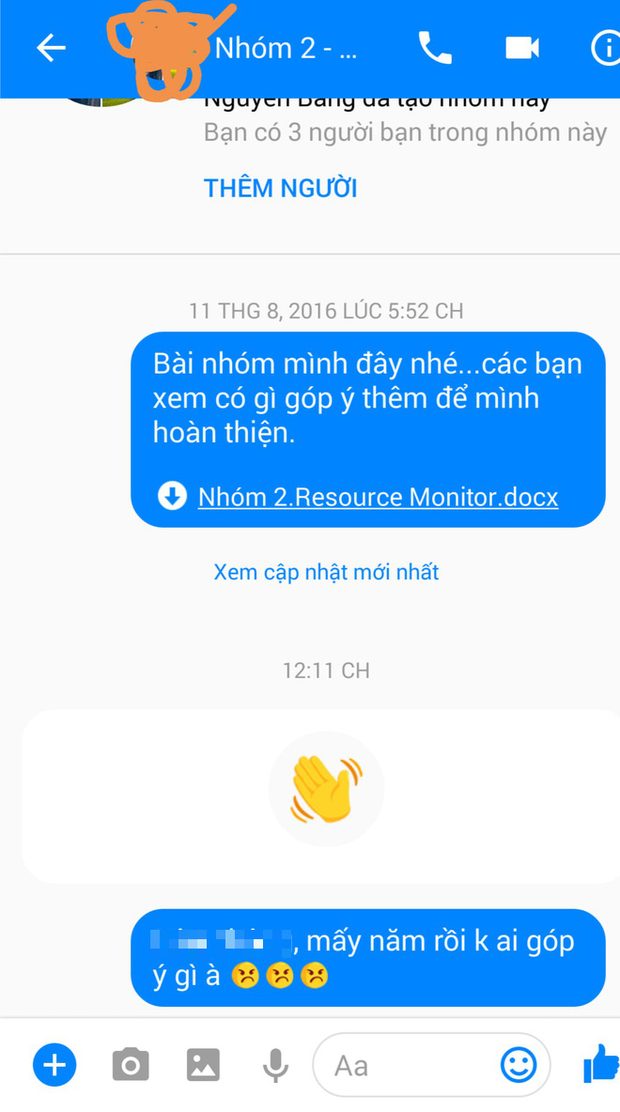Open the photo gallery picker
Viewport: 620px width, 1112px height.
[202, 1066]
